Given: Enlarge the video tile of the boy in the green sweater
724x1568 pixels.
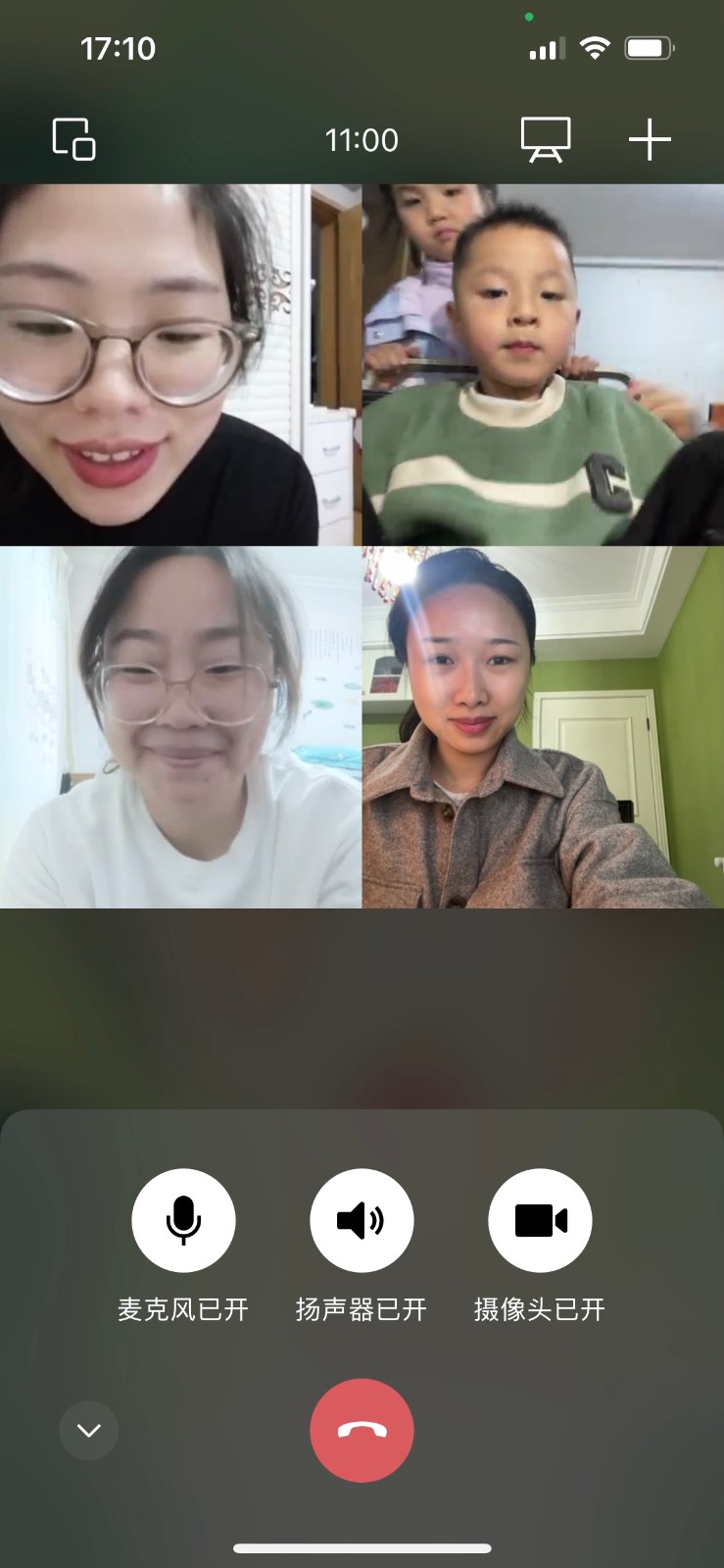Looking at the screenshot, I should pos(543,365).
